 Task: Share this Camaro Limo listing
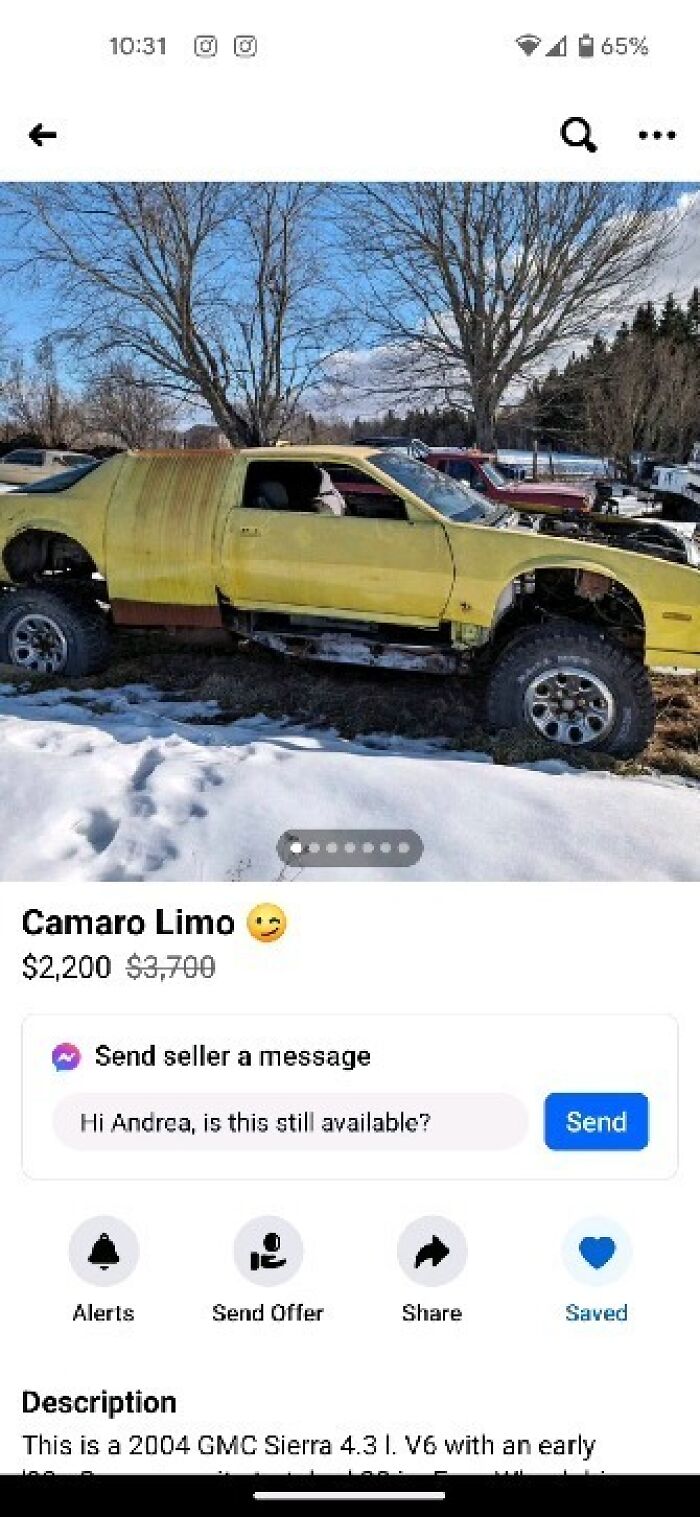click(431, 1251)
